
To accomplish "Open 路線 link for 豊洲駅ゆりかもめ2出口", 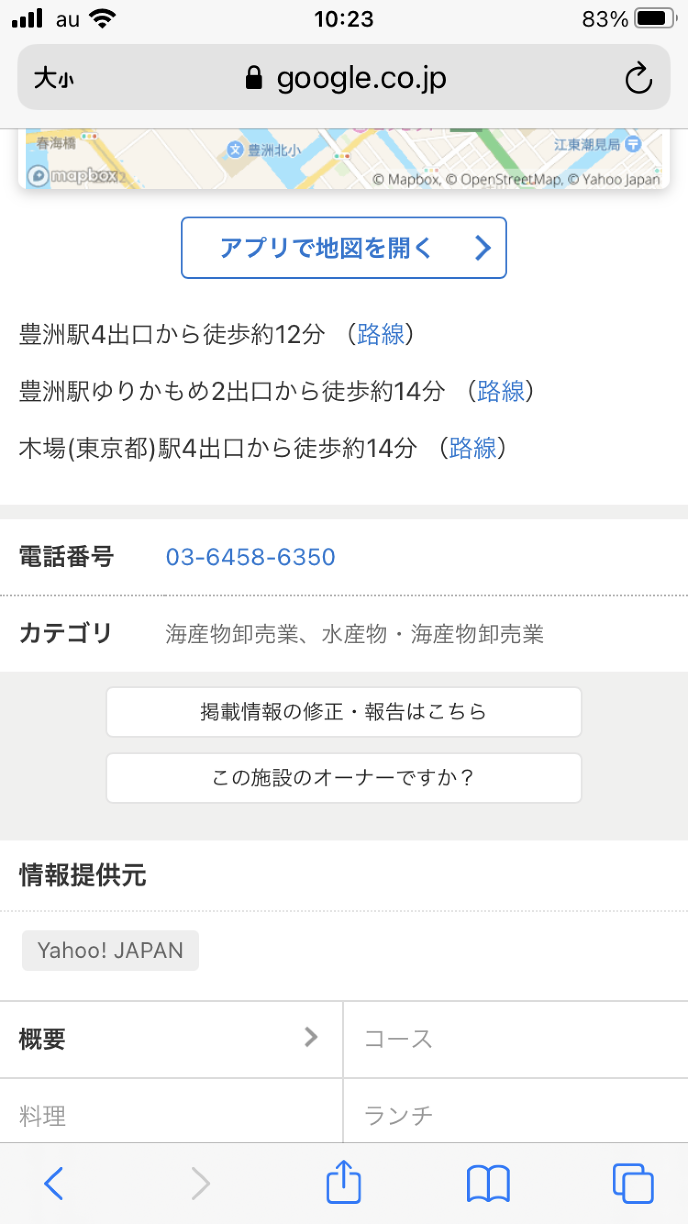I will click(501, 391).
